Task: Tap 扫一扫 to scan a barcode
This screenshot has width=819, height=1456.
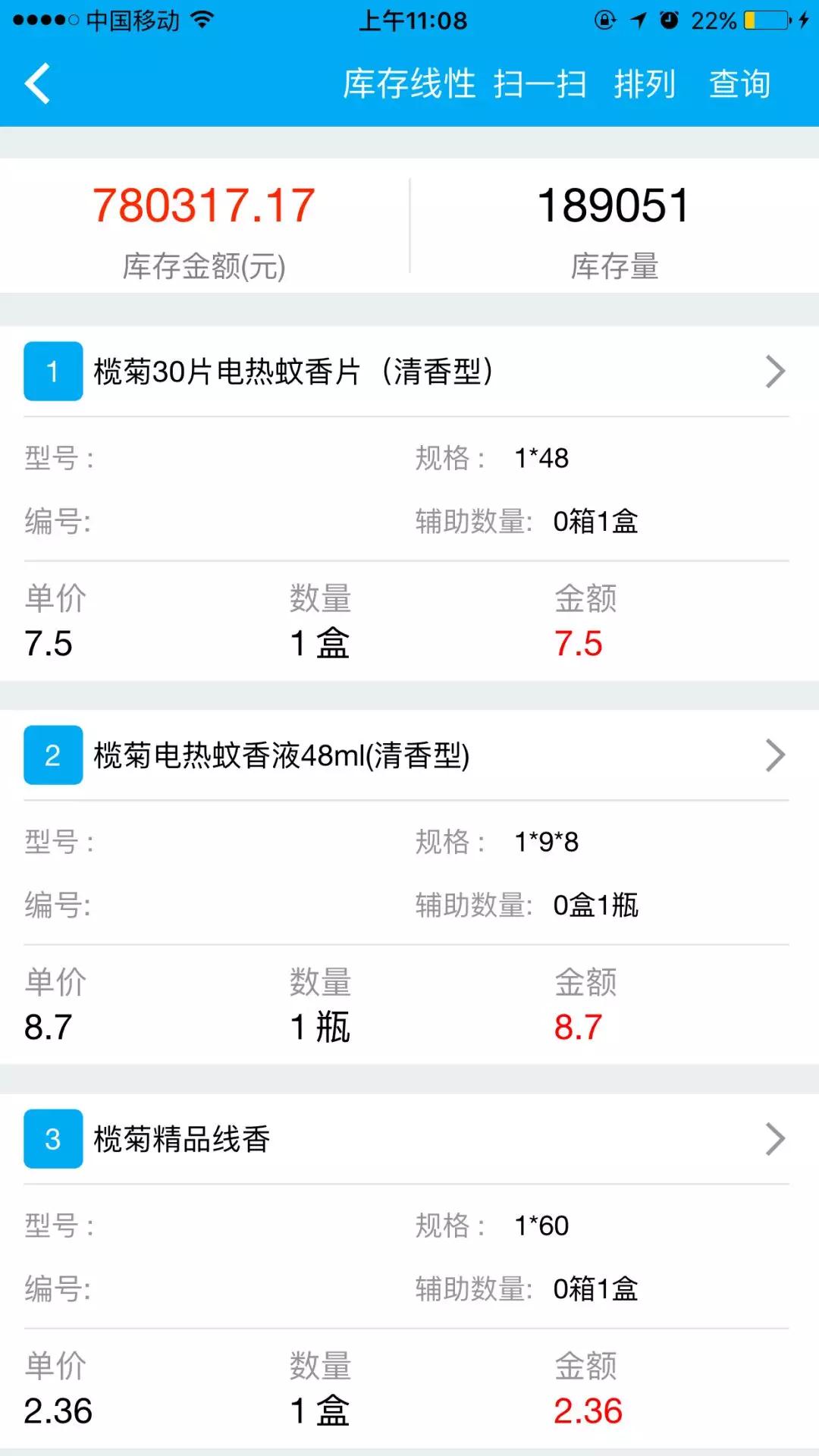Action: (x=540, y=83)
